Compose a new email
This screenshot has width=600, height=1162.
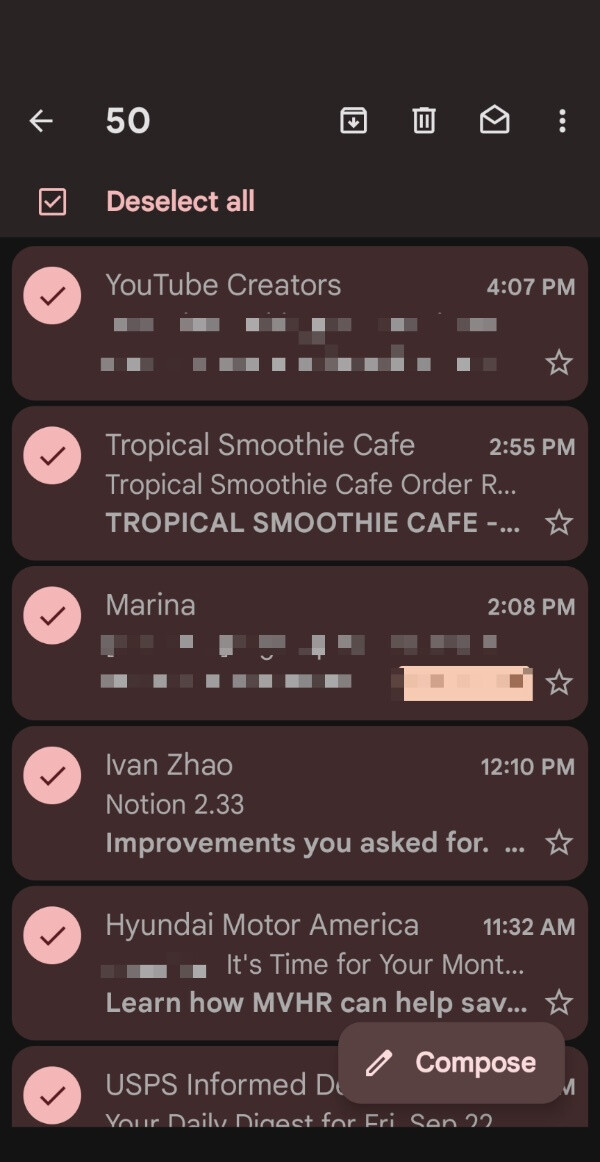coord(451,1063)
